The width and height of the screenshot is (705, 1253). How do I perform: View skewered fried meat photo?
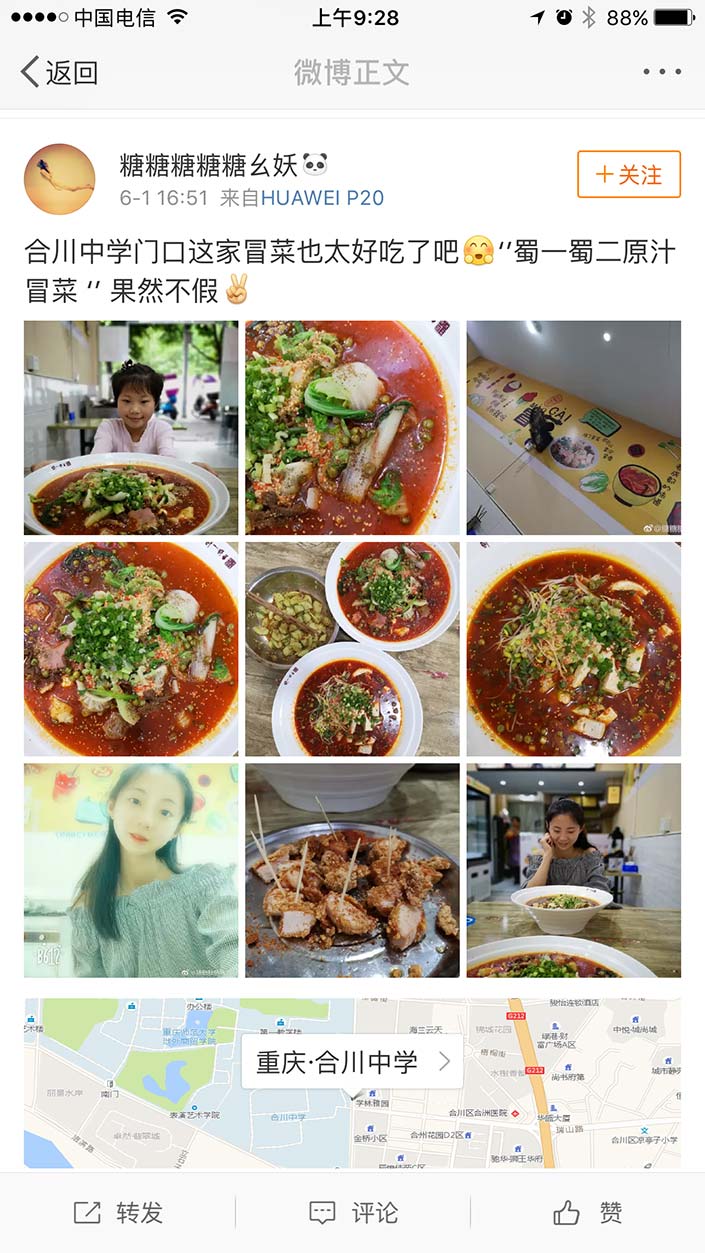click(352, 870)
